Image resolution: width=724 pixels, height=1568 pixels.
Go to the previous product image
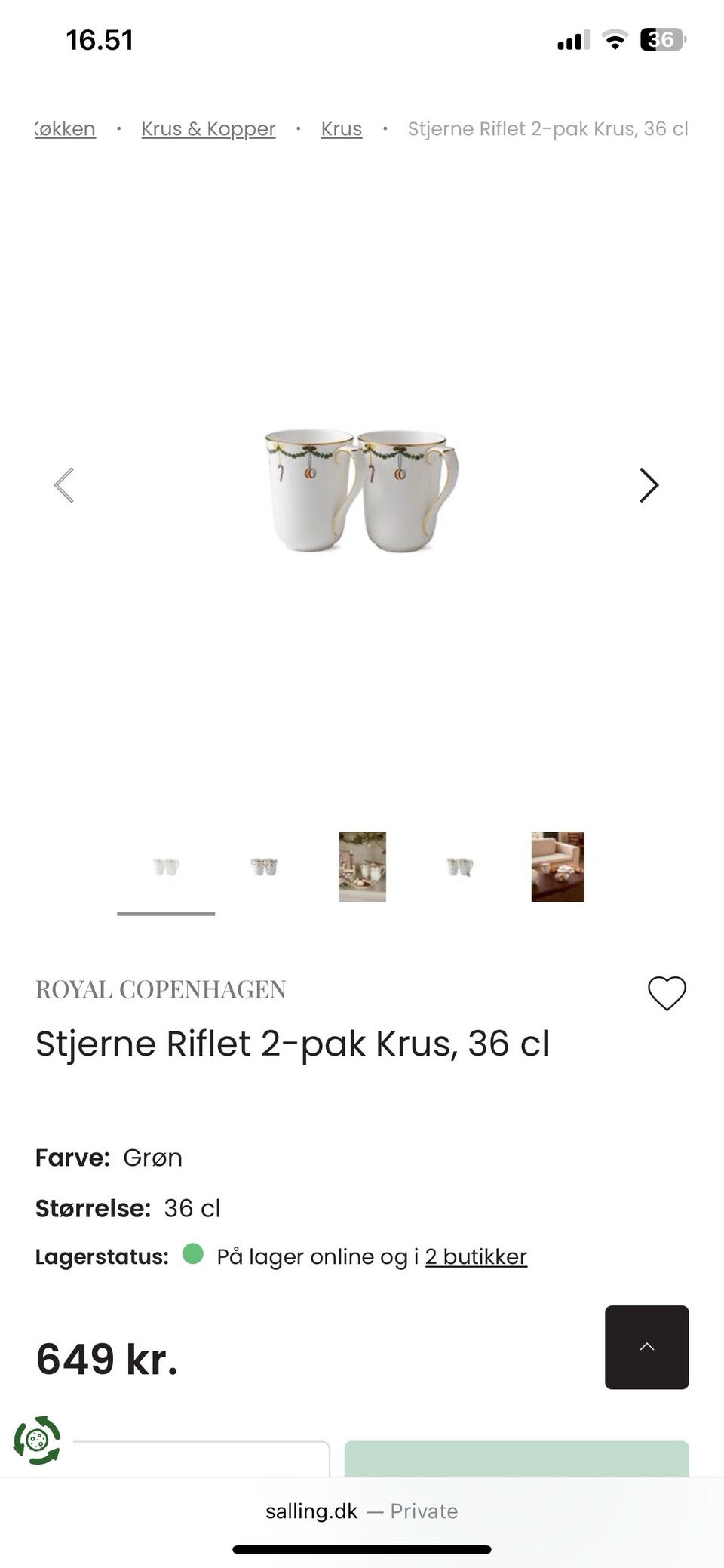[65, 485]
